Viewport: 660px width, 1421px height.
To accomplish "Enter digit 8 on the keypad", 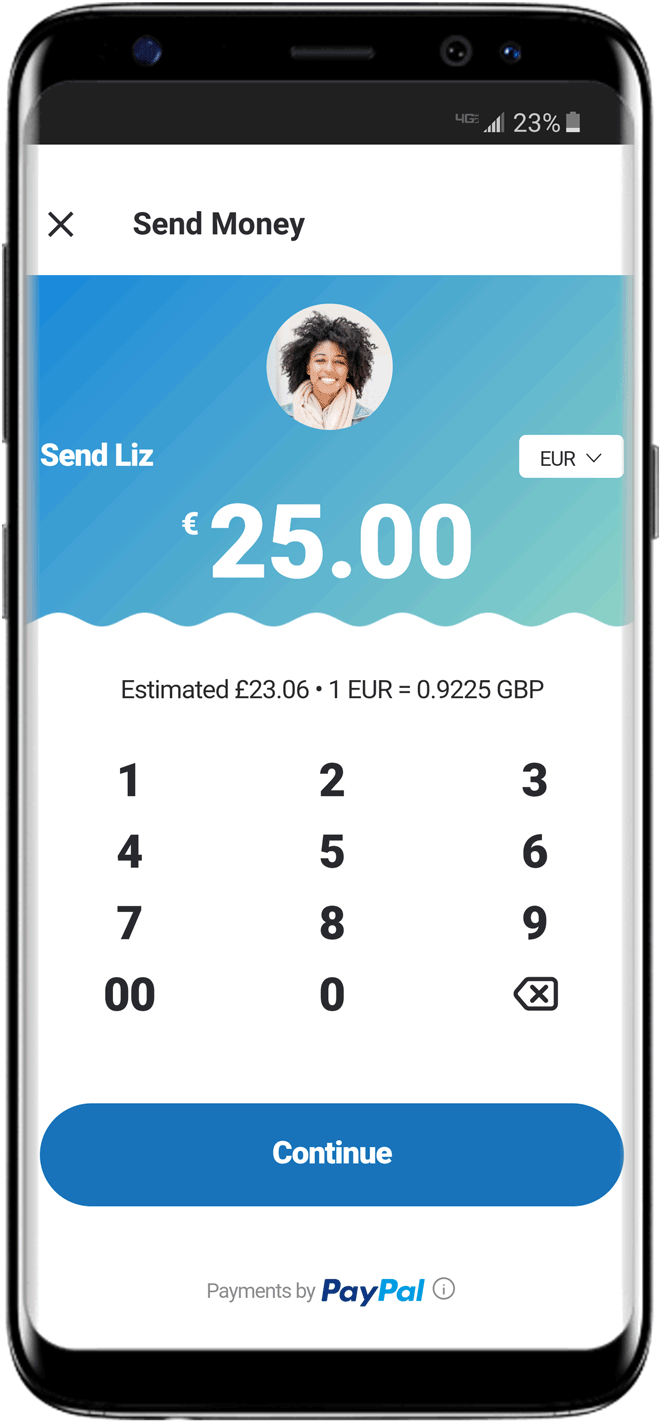I will click(x=332, y=924).
